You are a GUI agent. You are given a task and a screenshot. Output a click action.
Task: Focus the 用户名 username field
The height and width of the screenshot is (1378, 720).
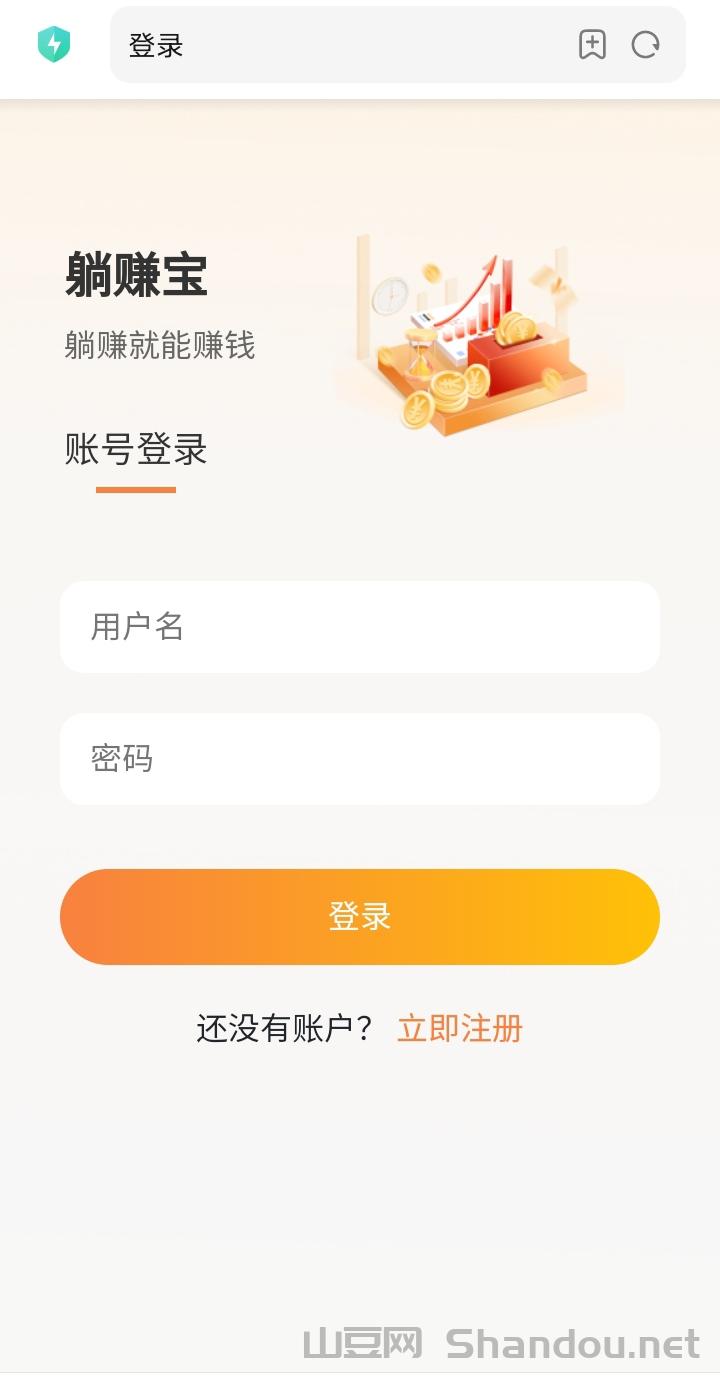click(360, 627)
